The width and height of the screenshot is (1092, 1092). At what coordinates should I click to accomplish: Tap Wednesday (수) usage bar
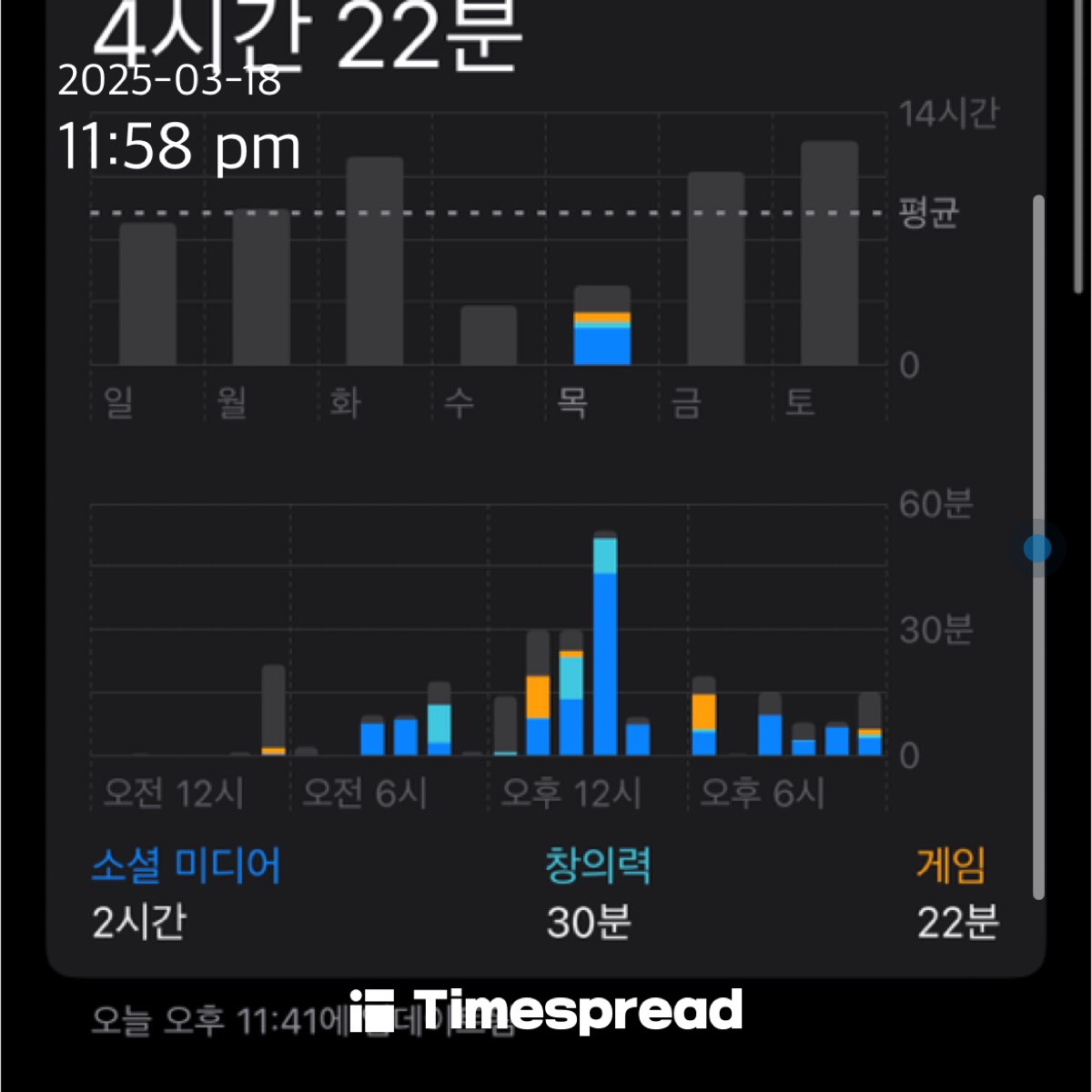tap(488, 335)
